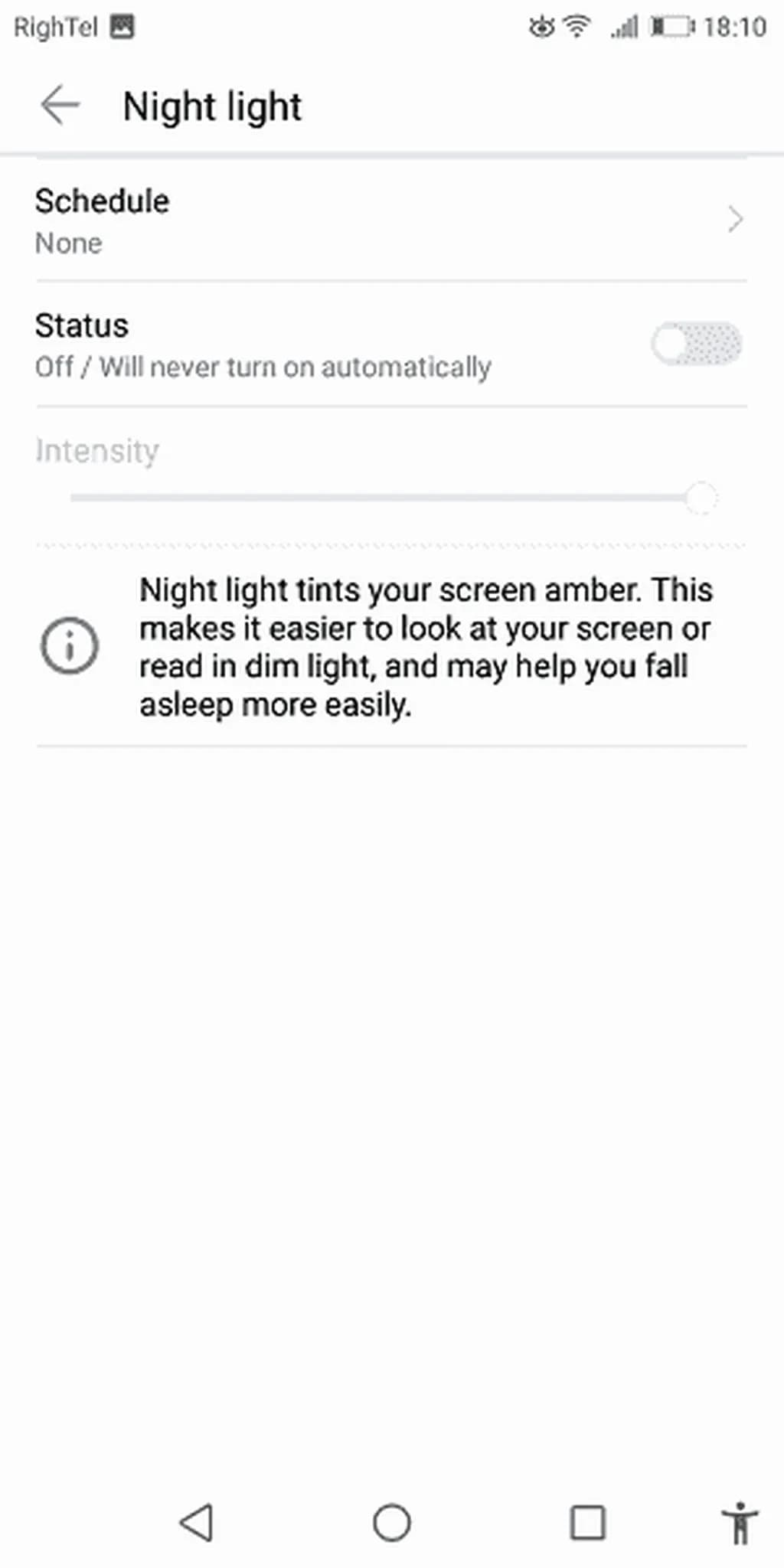The height and width of the screenshot is (1568, 784).
Task: Tap the Intensity slider handle
Action: [701, 498]
